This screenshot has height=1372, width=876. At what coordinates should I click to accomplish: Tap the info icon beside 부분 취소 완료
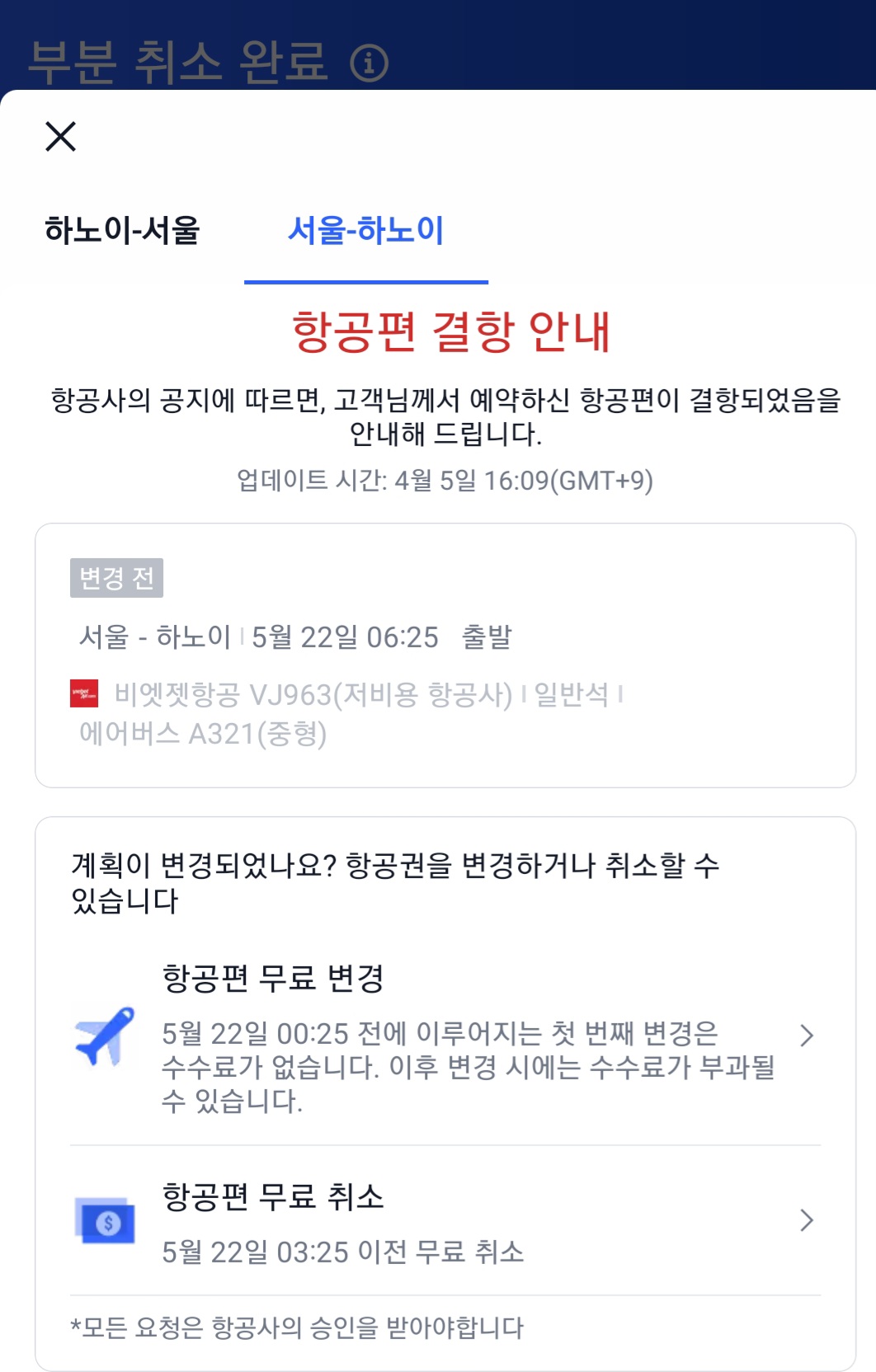click(369, 63)
